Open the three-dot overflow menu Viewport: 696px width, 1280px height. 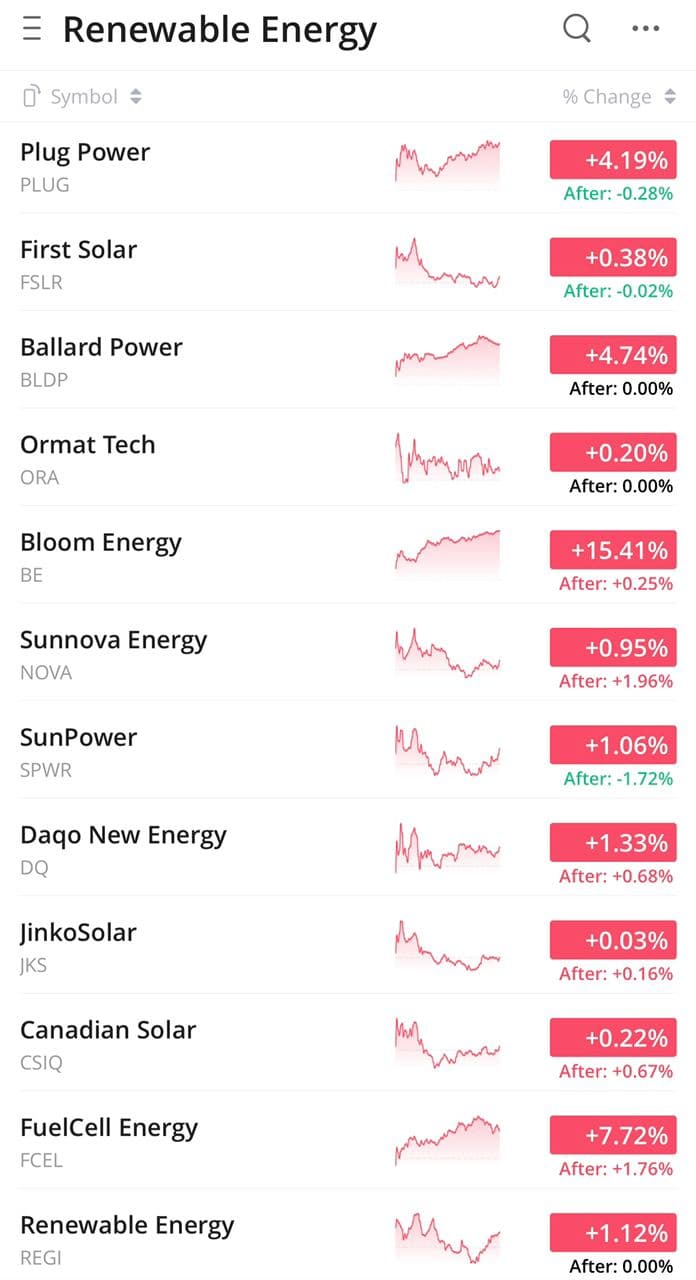(646, 29)
